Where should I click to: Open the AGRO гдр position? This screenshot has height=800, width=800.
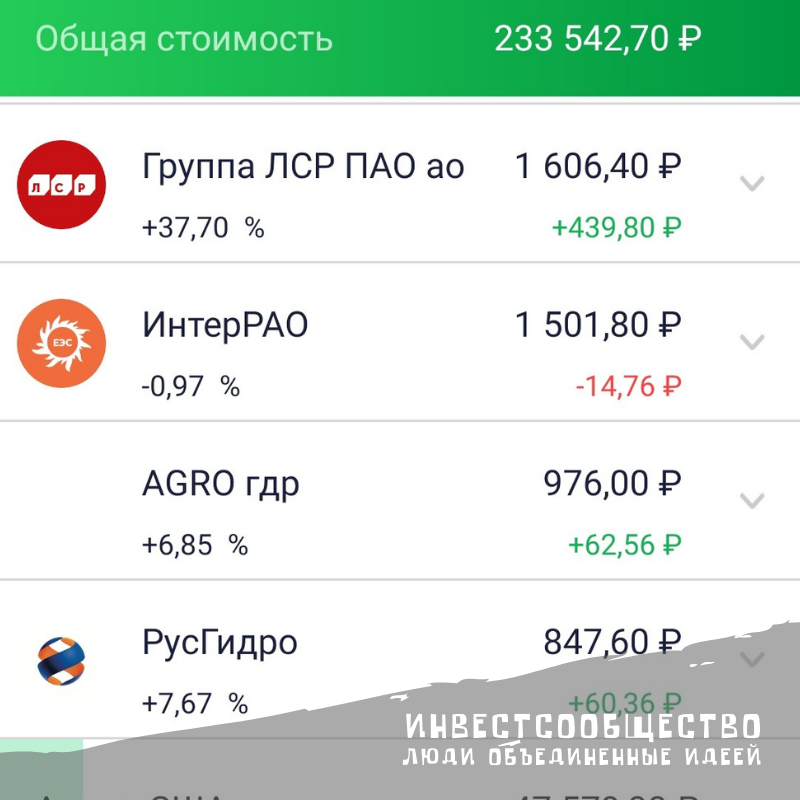click(221, 485)
